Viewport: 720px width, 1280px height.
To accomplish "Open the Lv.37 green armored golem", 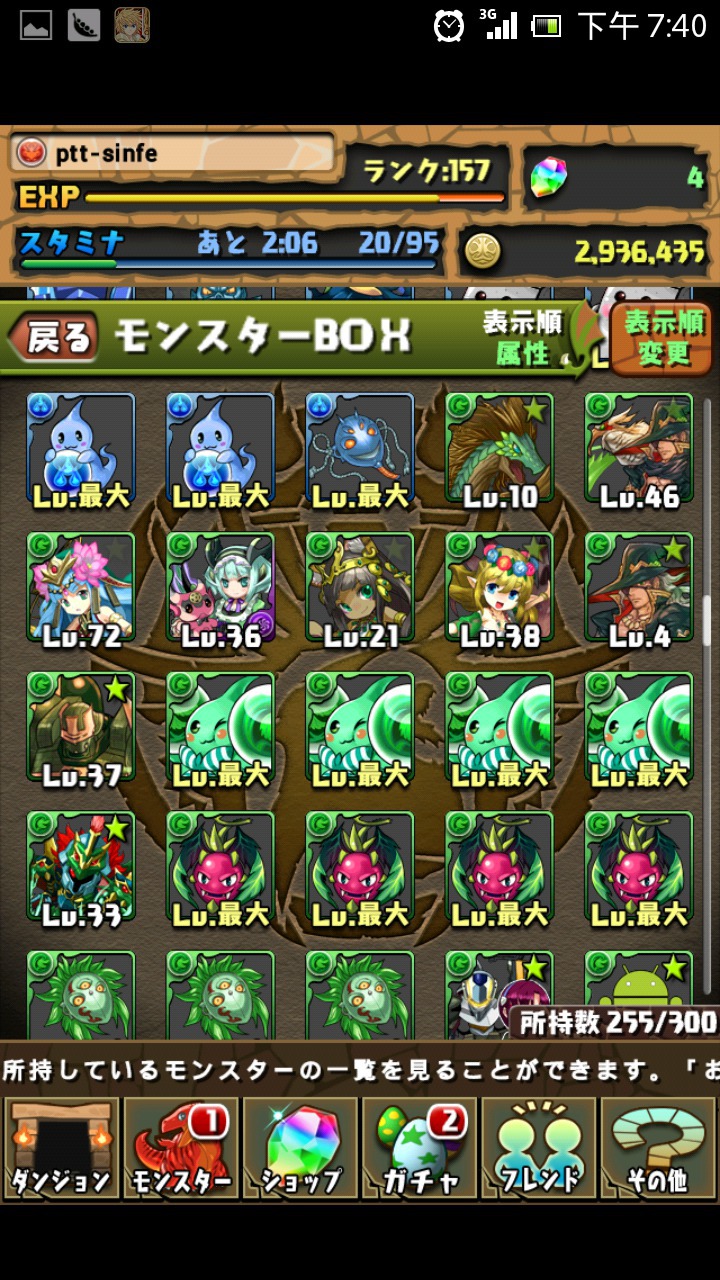I will tap(80, 728).
